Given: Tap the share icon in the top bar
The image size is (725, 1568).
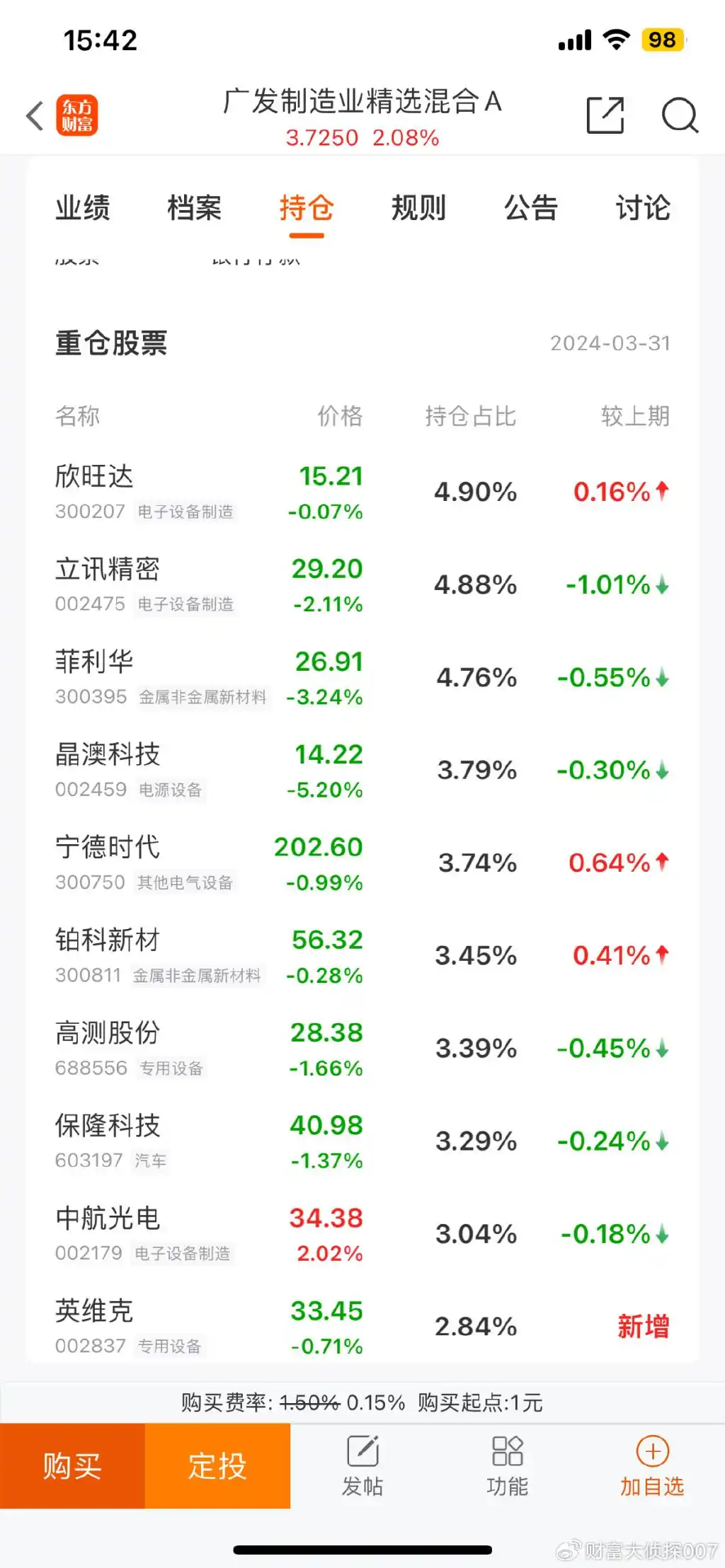Looking at the screenshot, I should point(604,115).
